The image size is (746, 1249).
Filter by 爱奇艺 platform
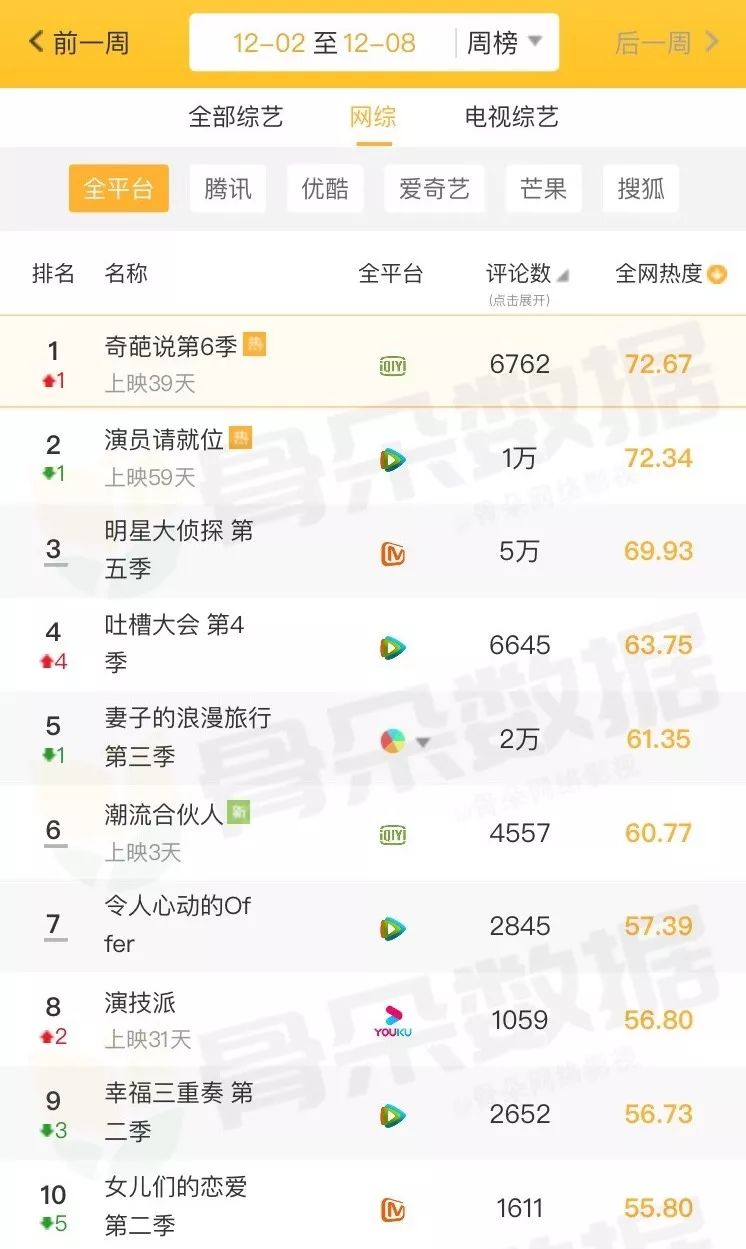[434, 189]
